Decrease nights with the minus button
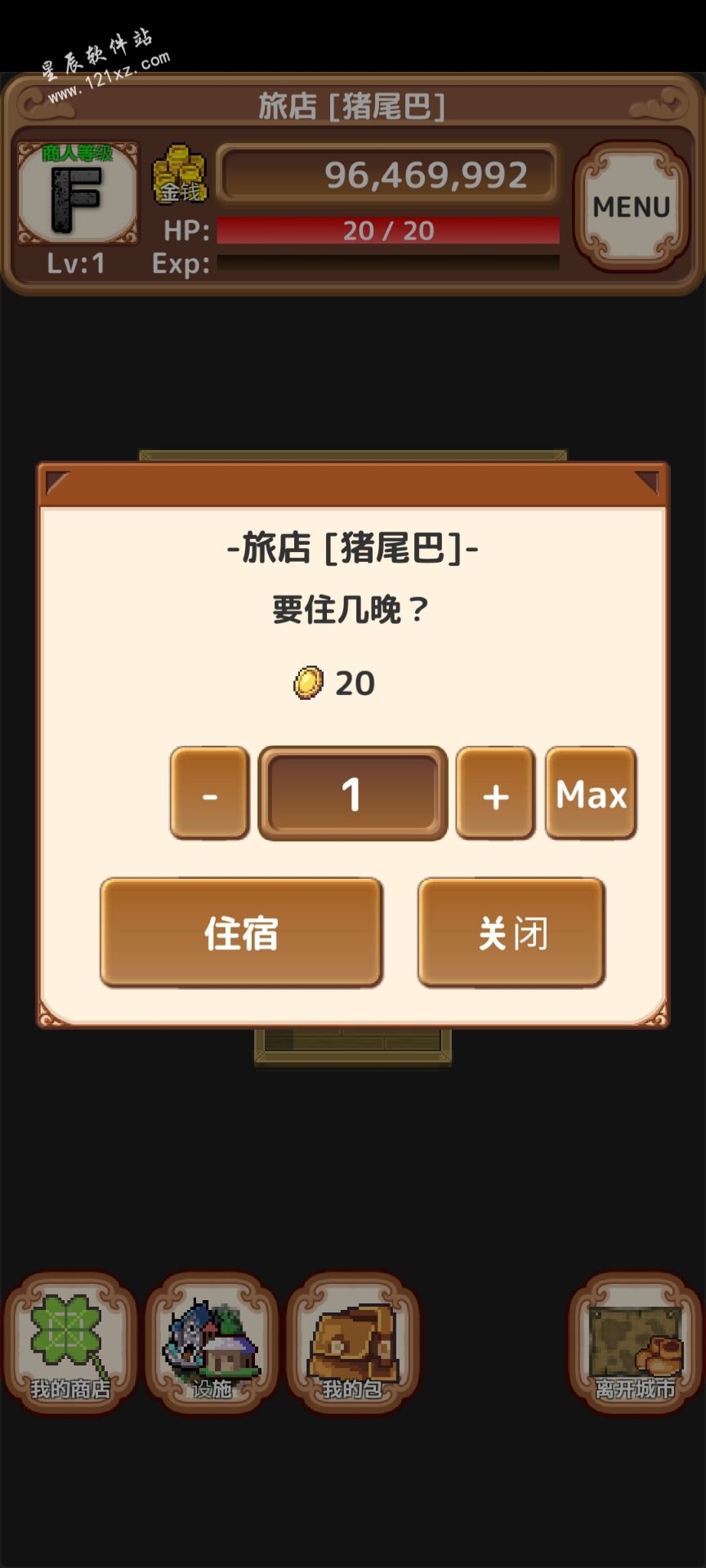The width and height of the screenshot is (706, 1568). pyautogui.click(x=210, y=793)
